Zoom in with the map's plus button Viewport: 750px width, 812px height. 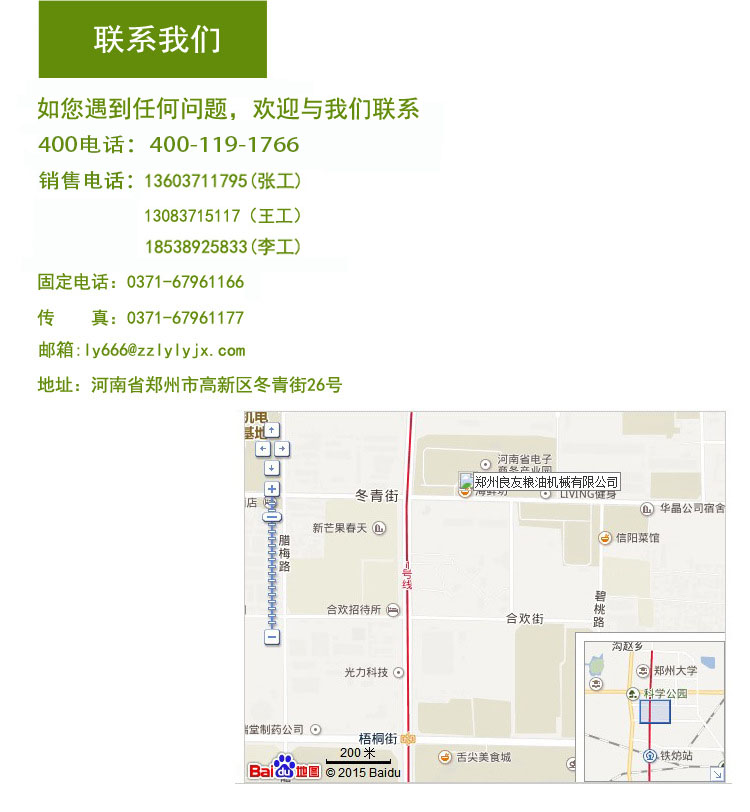[x=272, y=489]
